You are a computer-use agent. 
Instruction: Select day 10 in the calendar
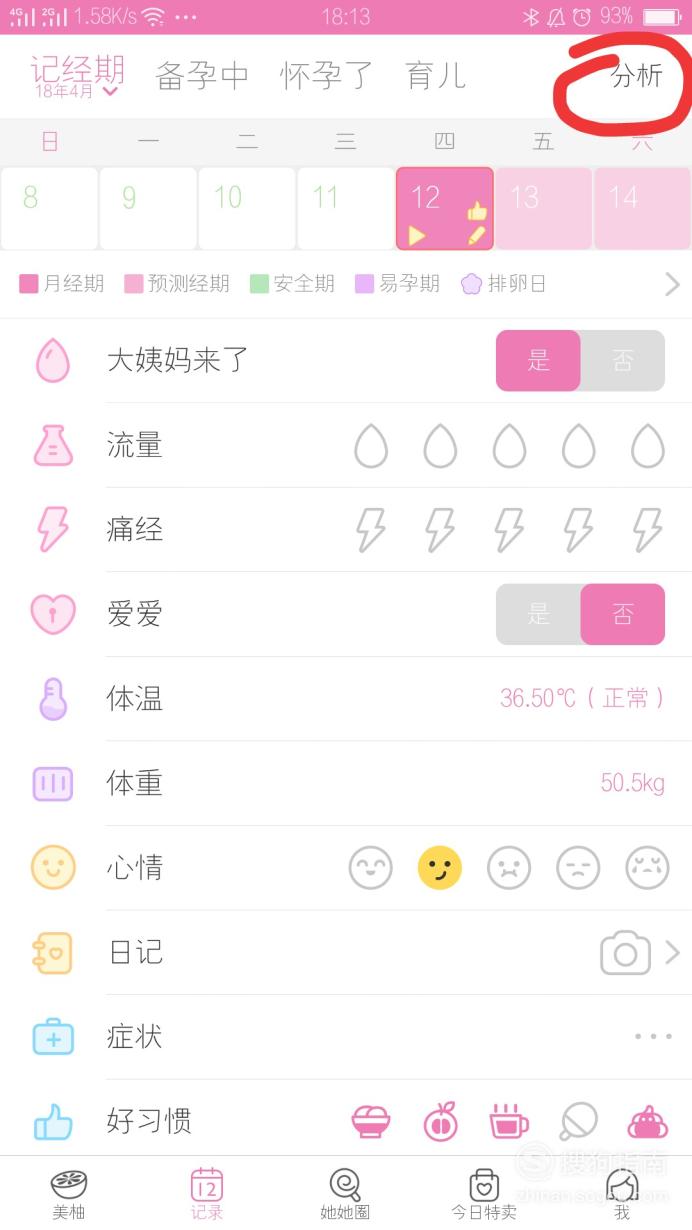tap(246, 208)
